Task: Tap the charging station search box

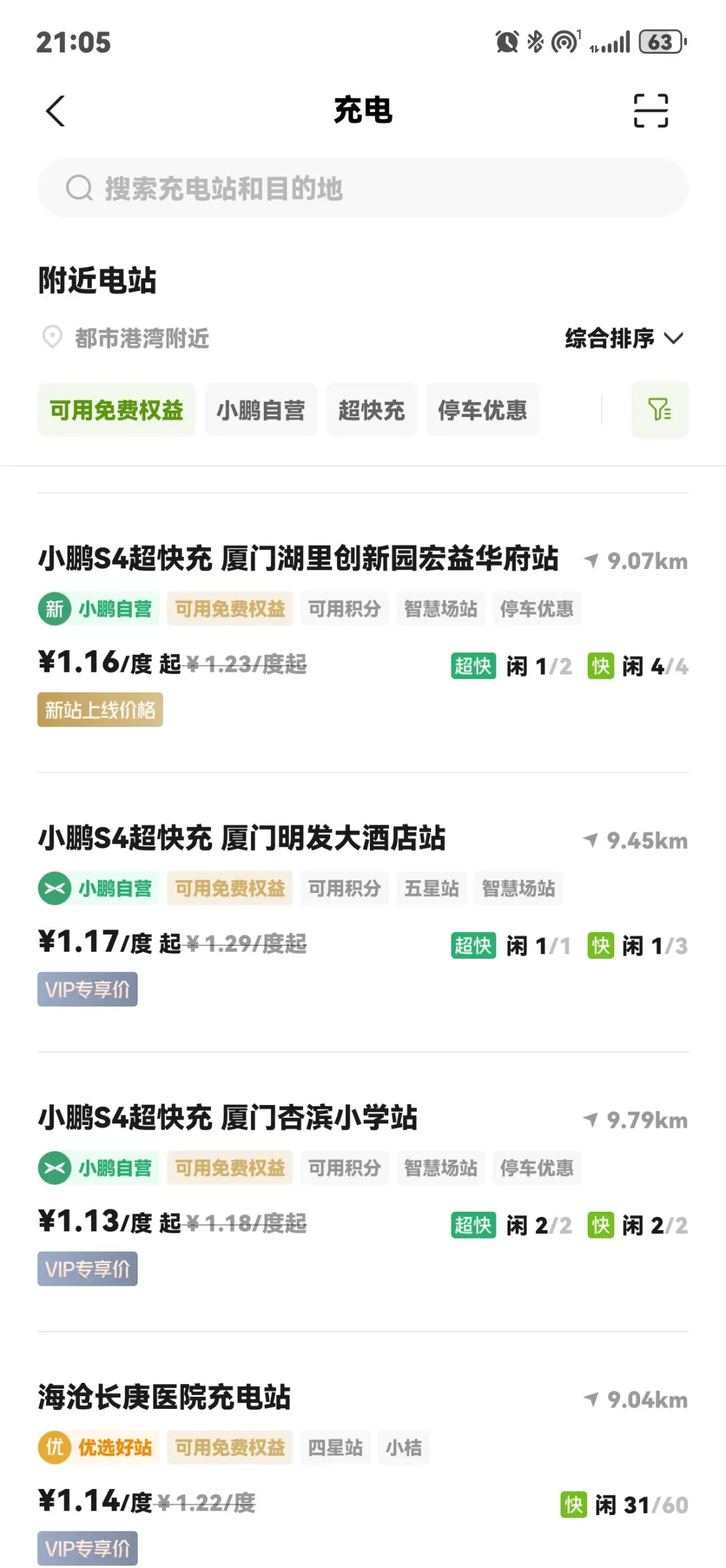Action: (x=362, y=188)
